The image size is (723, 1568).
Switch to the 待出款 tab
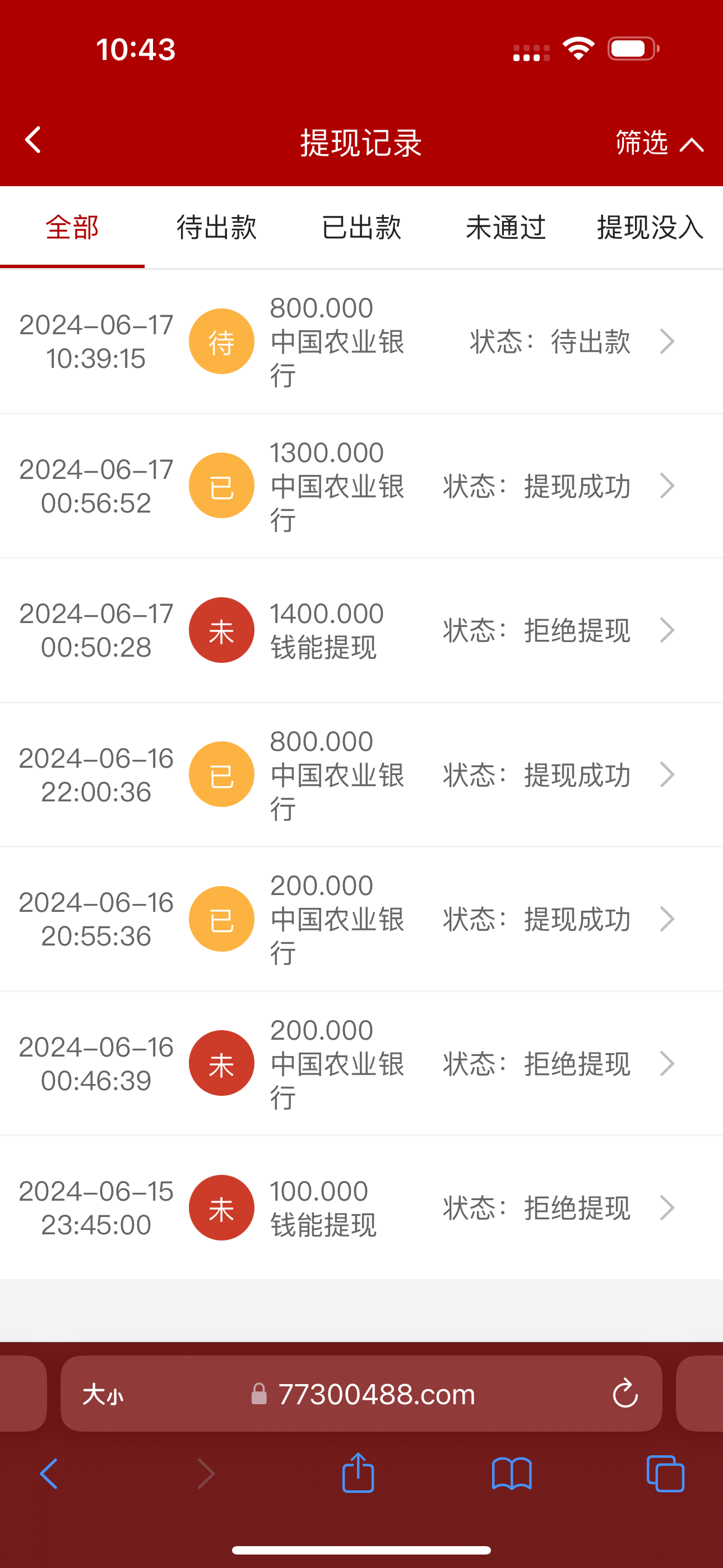(216, 228)
